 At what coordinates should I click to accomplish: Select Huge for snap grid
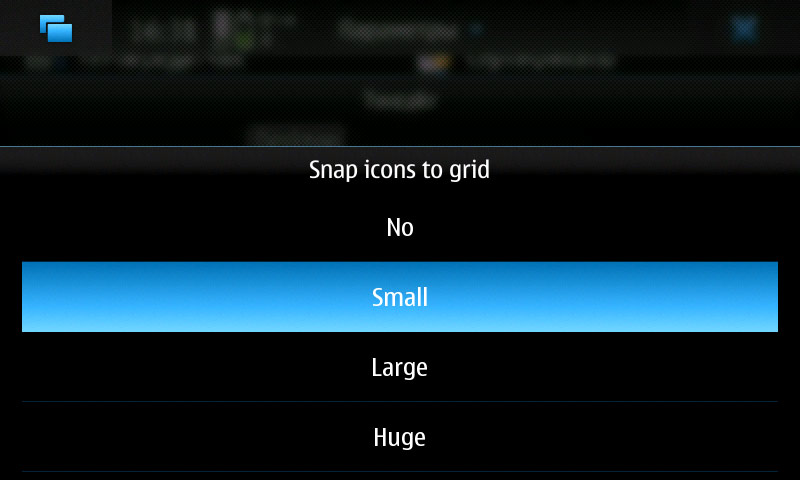[400, 437]
